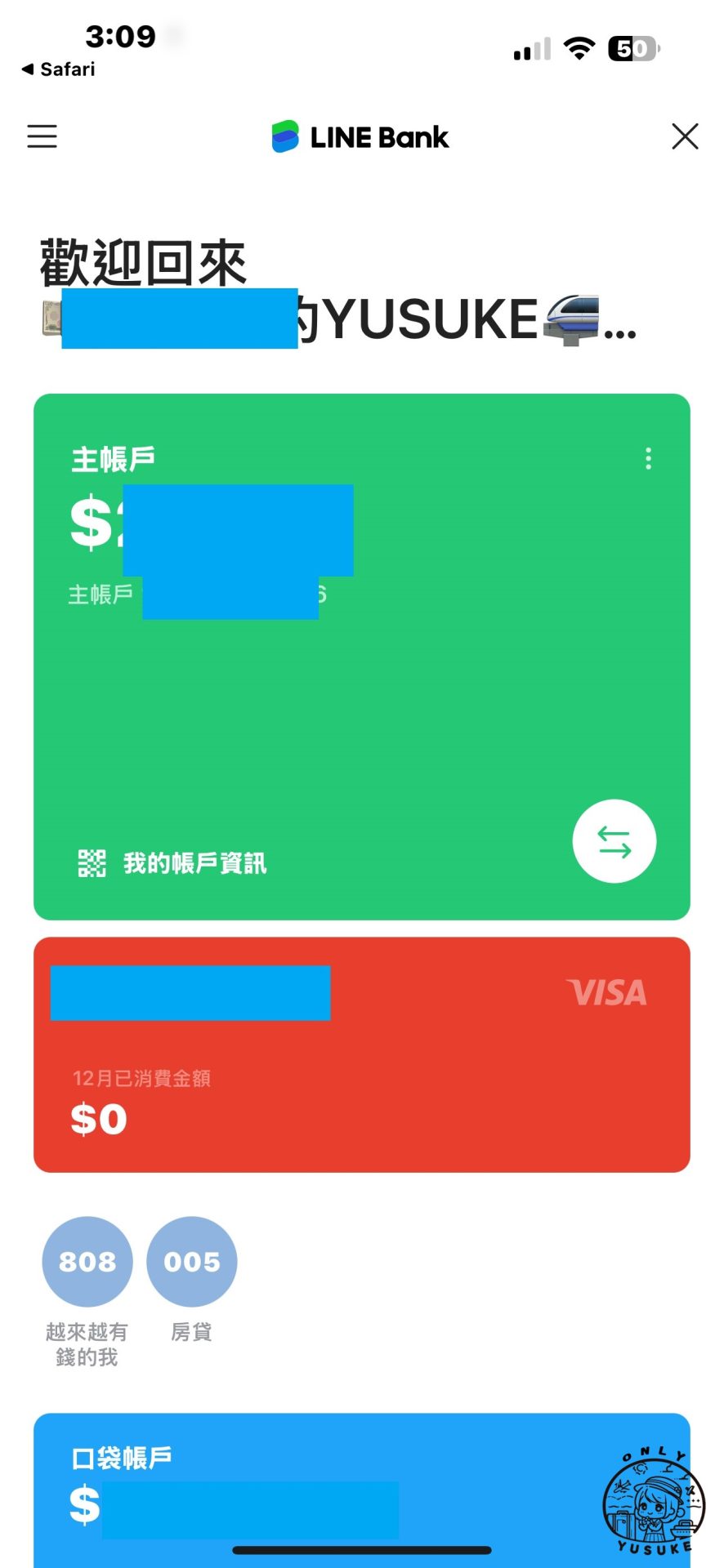Tap the 005 mortgage circle icon
Viewport: 724px width, 1568px height.
[x=190, y=1260]
